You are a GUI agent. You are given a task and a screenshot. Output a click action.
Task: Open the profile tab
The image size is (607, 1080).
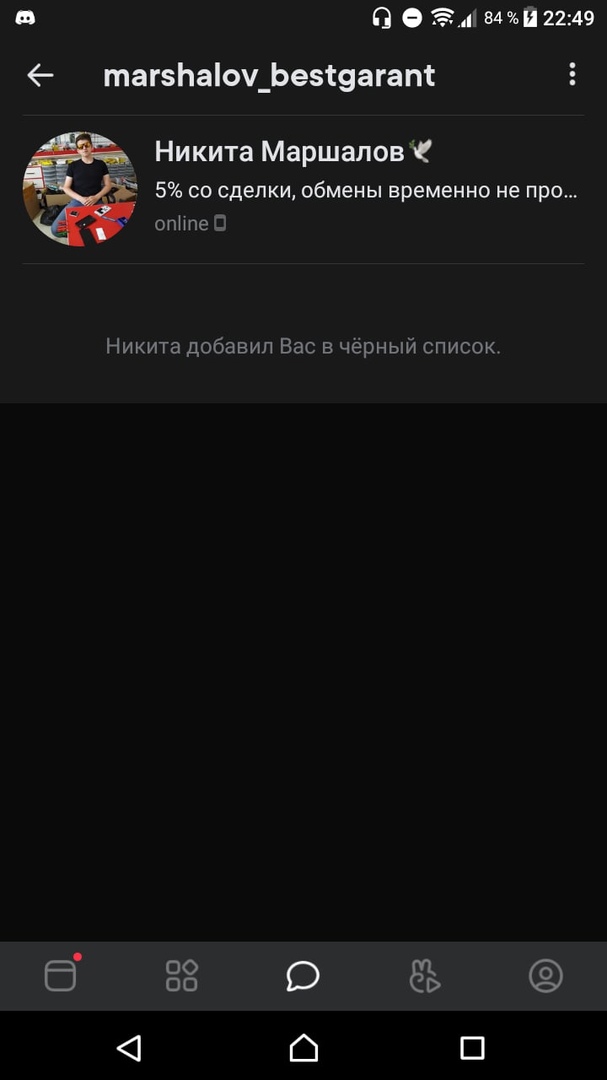pos(546,975)
